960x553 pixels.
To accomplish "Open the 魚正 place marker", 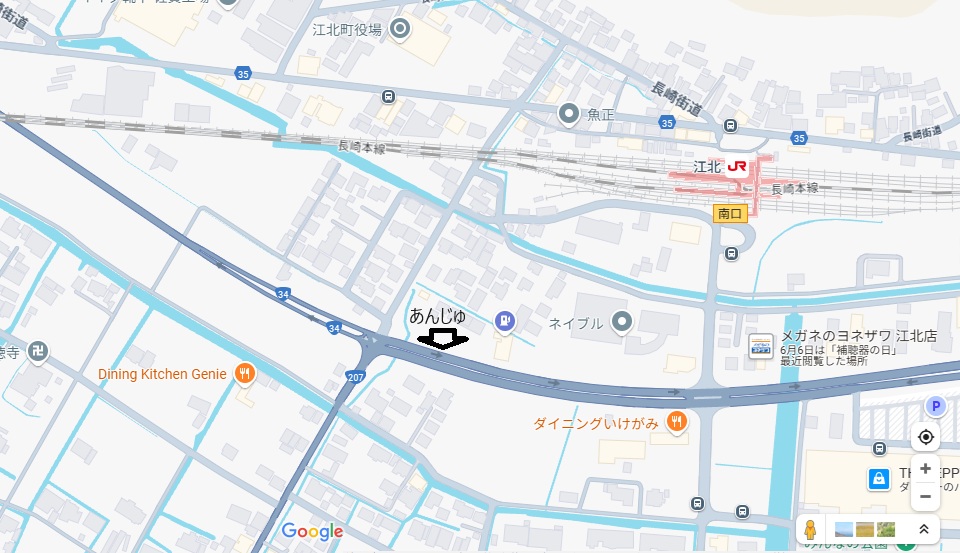I will [x=570, y=114].
